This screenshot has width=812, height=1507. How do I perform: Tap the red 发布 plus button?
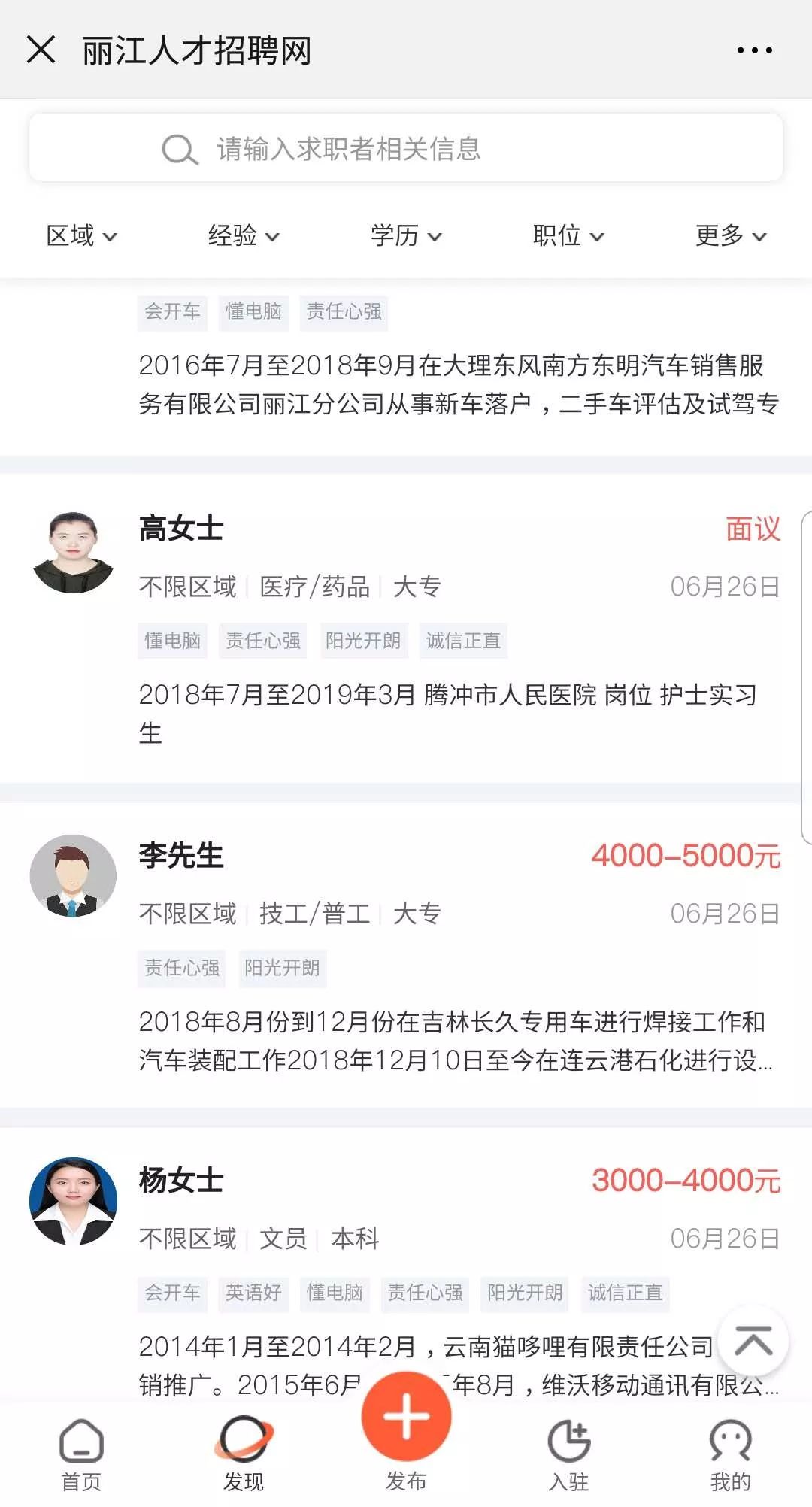pyautogui.click(x=406, y=1417)
